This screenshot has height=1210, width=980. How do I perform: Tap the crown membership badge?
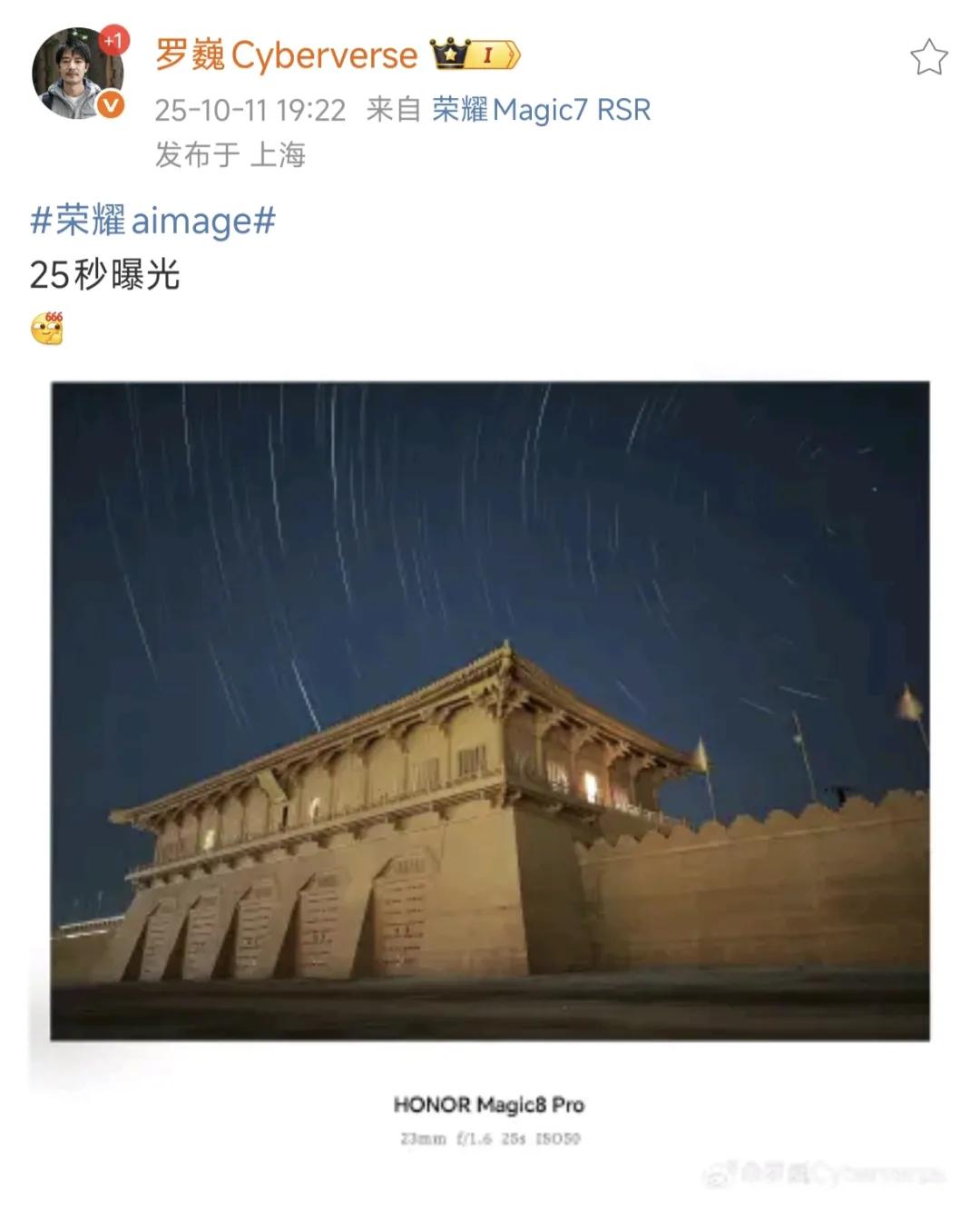[x=475, y=54]
